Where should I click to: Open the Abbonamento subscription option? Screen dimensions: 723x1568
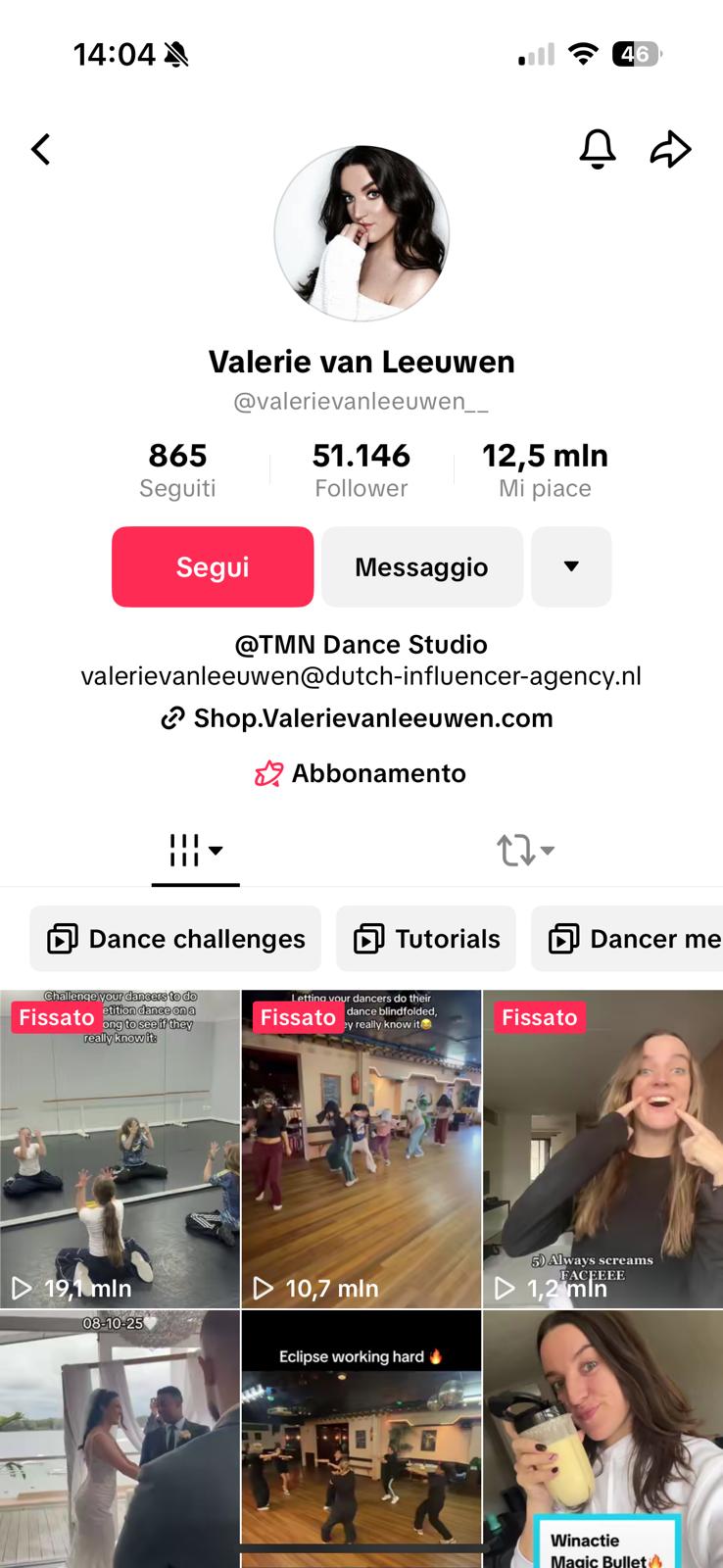(x=361, y=773)
